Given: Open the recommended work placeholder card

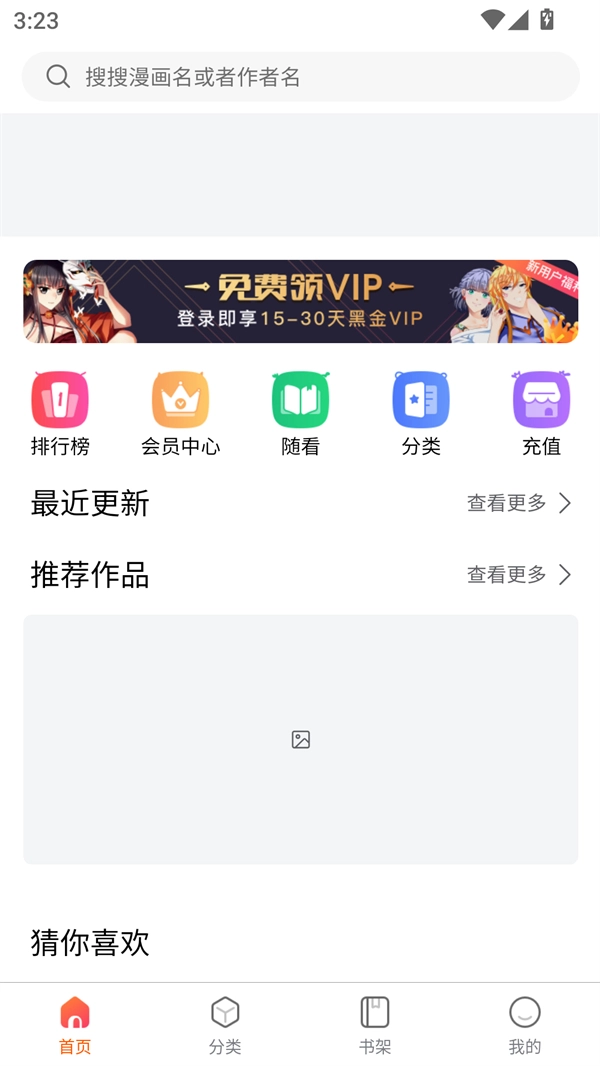Looking at the screenshot, I should 300,739.
